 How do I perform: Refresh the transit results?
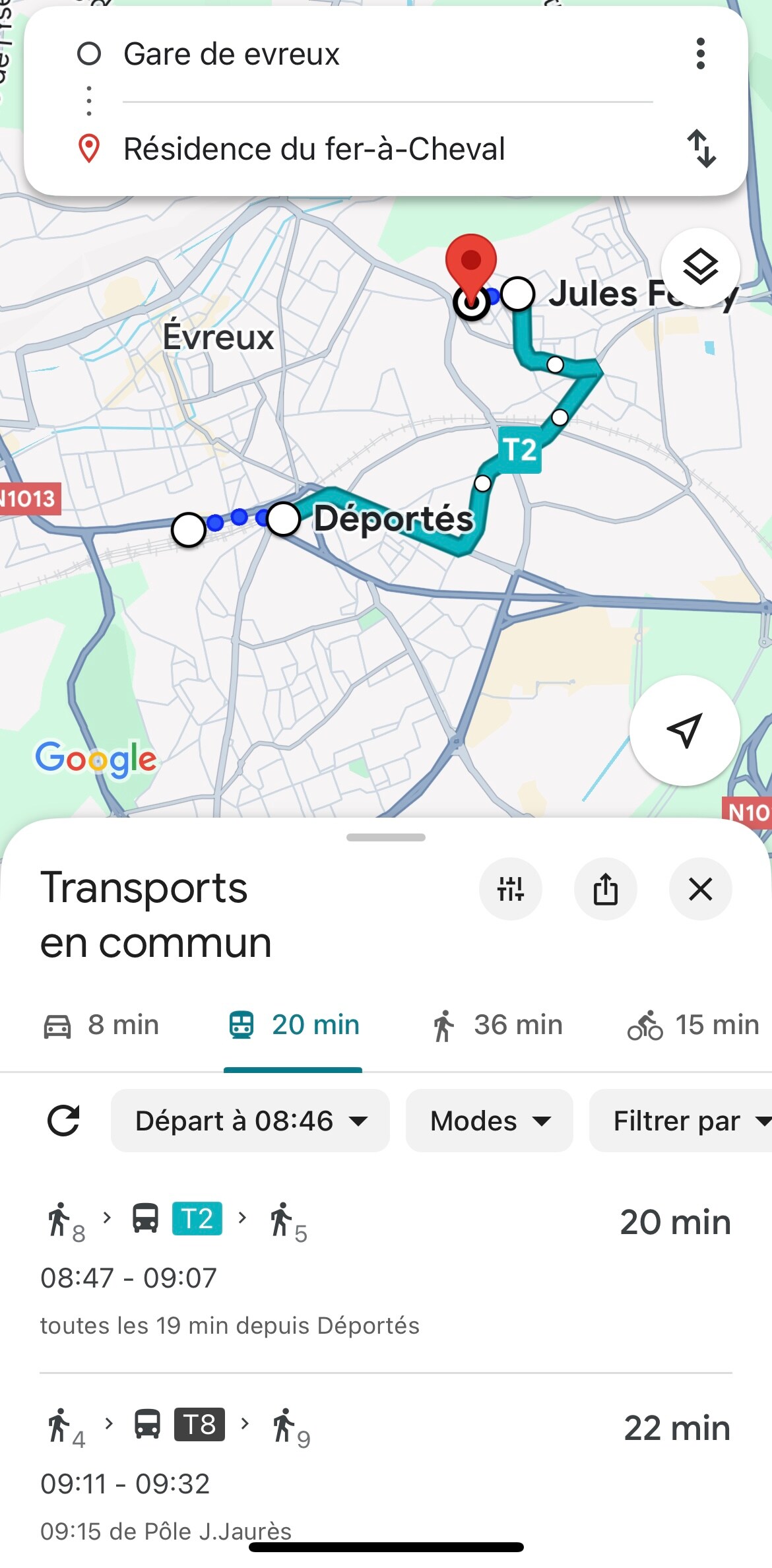(64, 1121)
